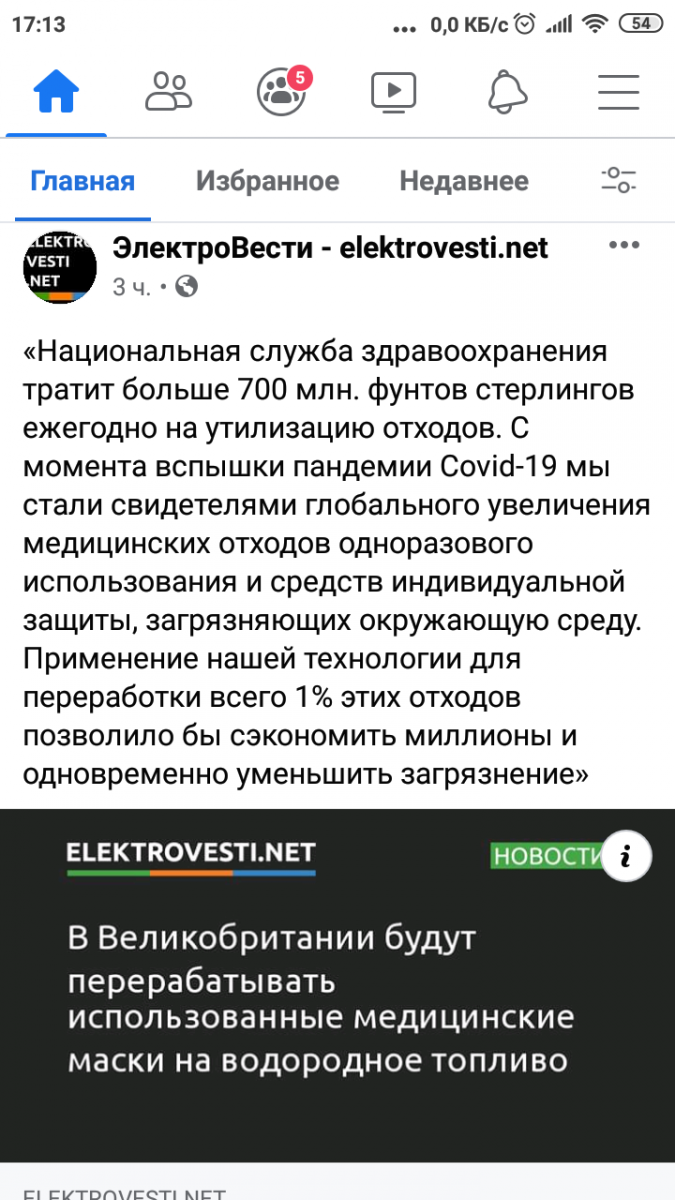Open the Groups tab with 5 notifications
675x1200 pixels.
281,92
